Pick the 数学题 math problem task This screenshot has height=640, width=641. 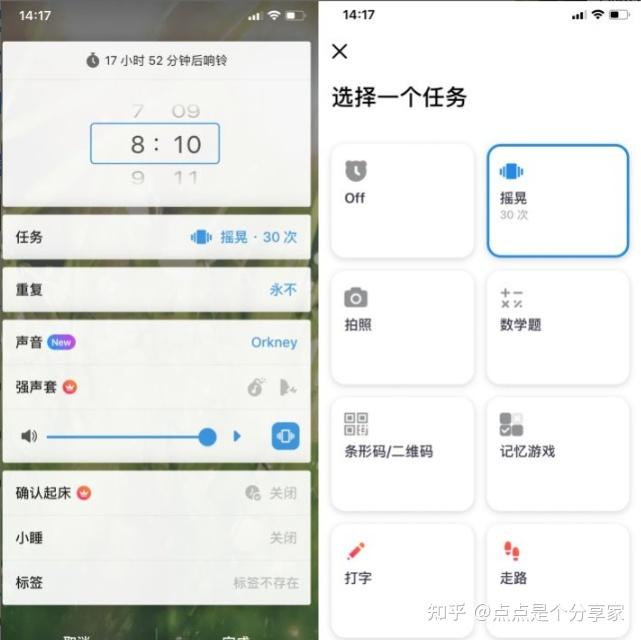pyautogui.click(x=558, y=327)
